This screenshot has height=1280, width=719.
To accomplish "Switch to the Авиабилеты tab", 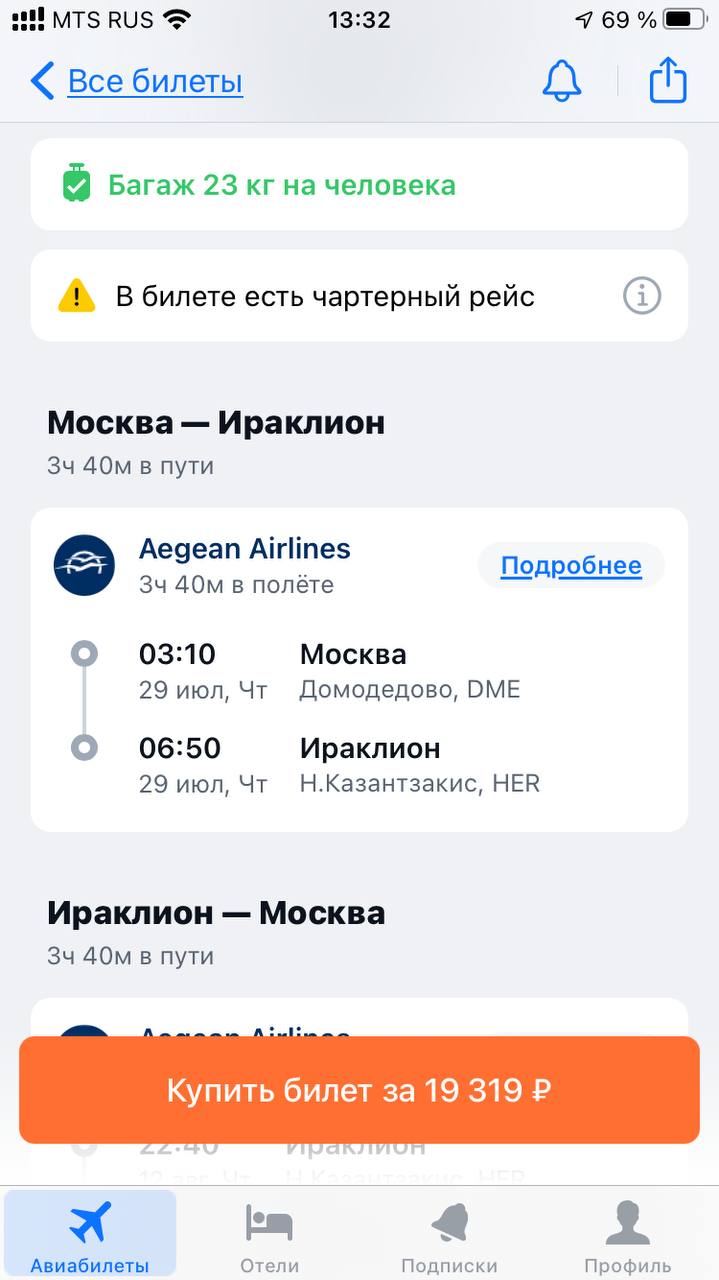I will (90, 1234).
